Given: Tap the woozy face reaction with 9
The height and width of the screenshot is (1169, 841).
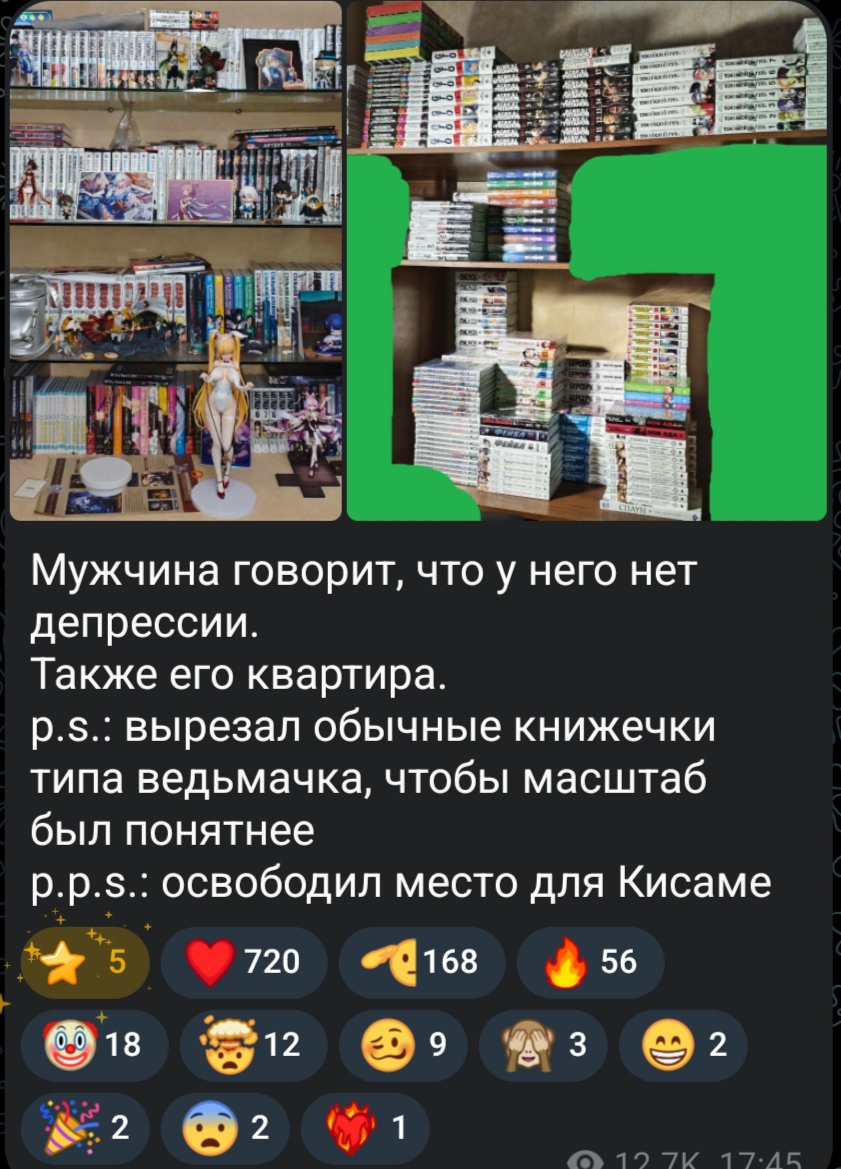Looking at the screenshot, I should pos(403,1045).
